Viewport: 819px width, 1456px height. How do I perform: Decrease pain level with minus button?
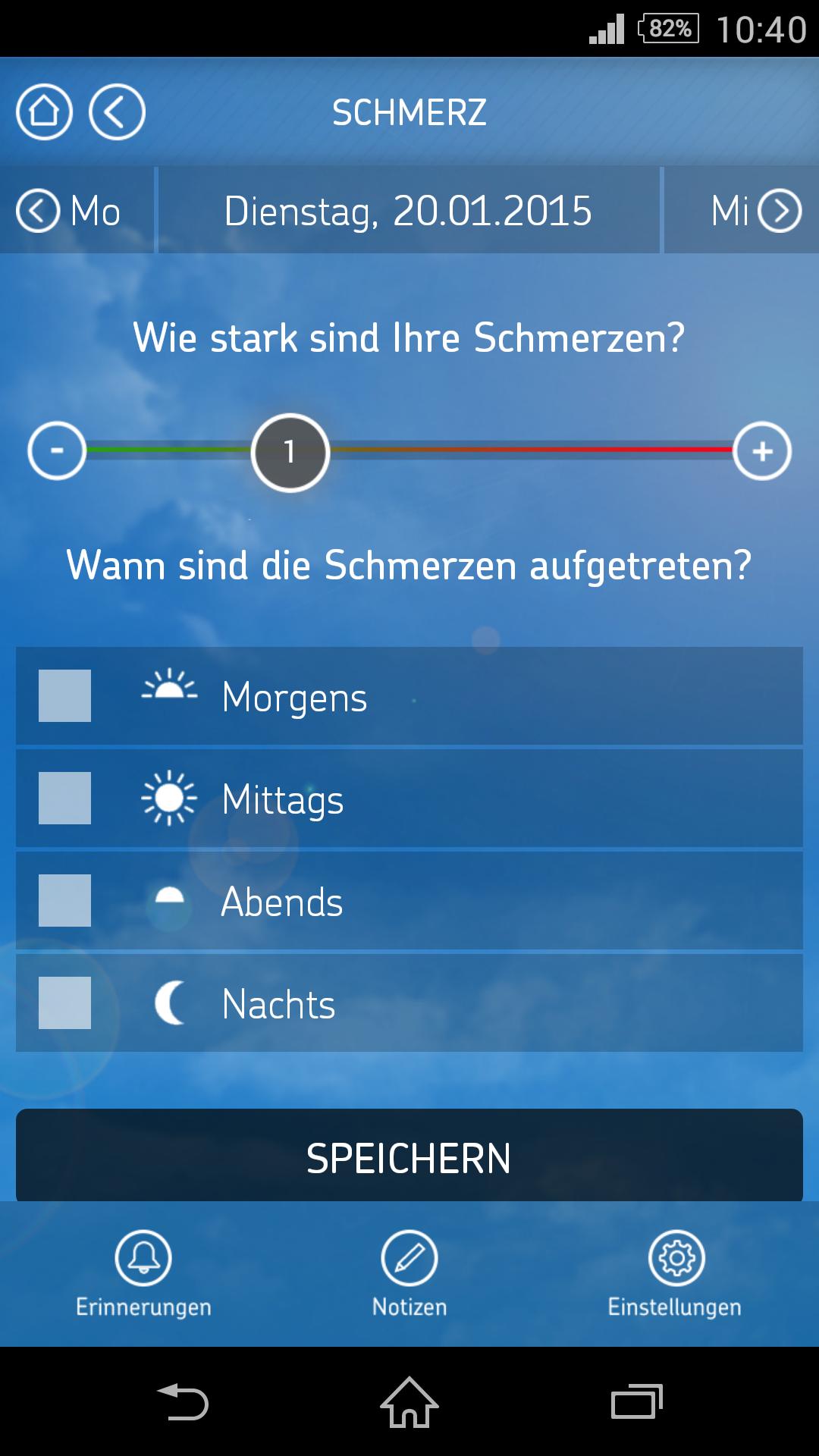pyautogui.click(x=57, y=450)
